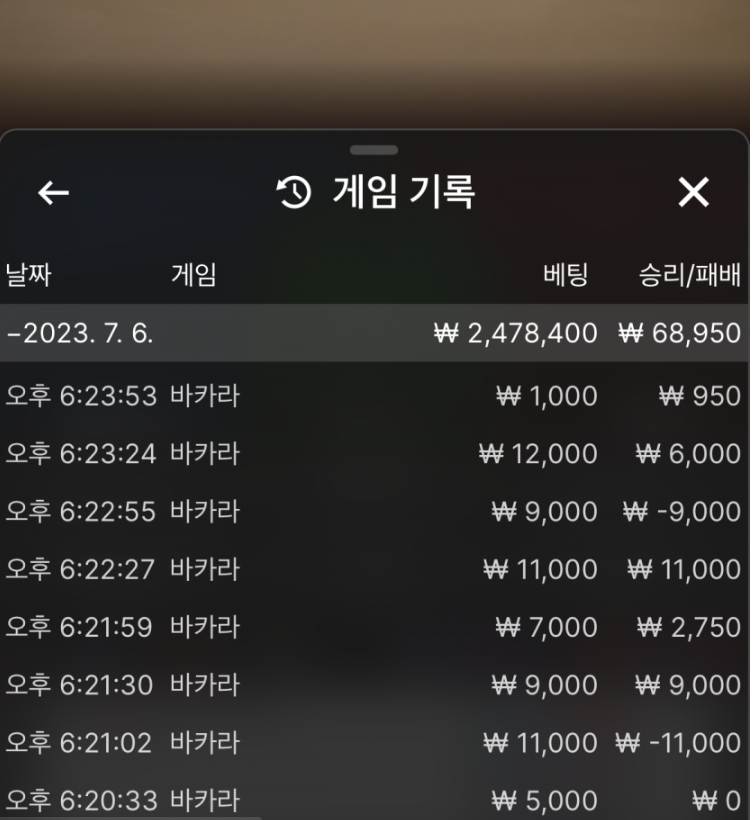Screen dimensions: 754x820
Task: View details of the 6:22:55 round
Action: click(375, 512)
